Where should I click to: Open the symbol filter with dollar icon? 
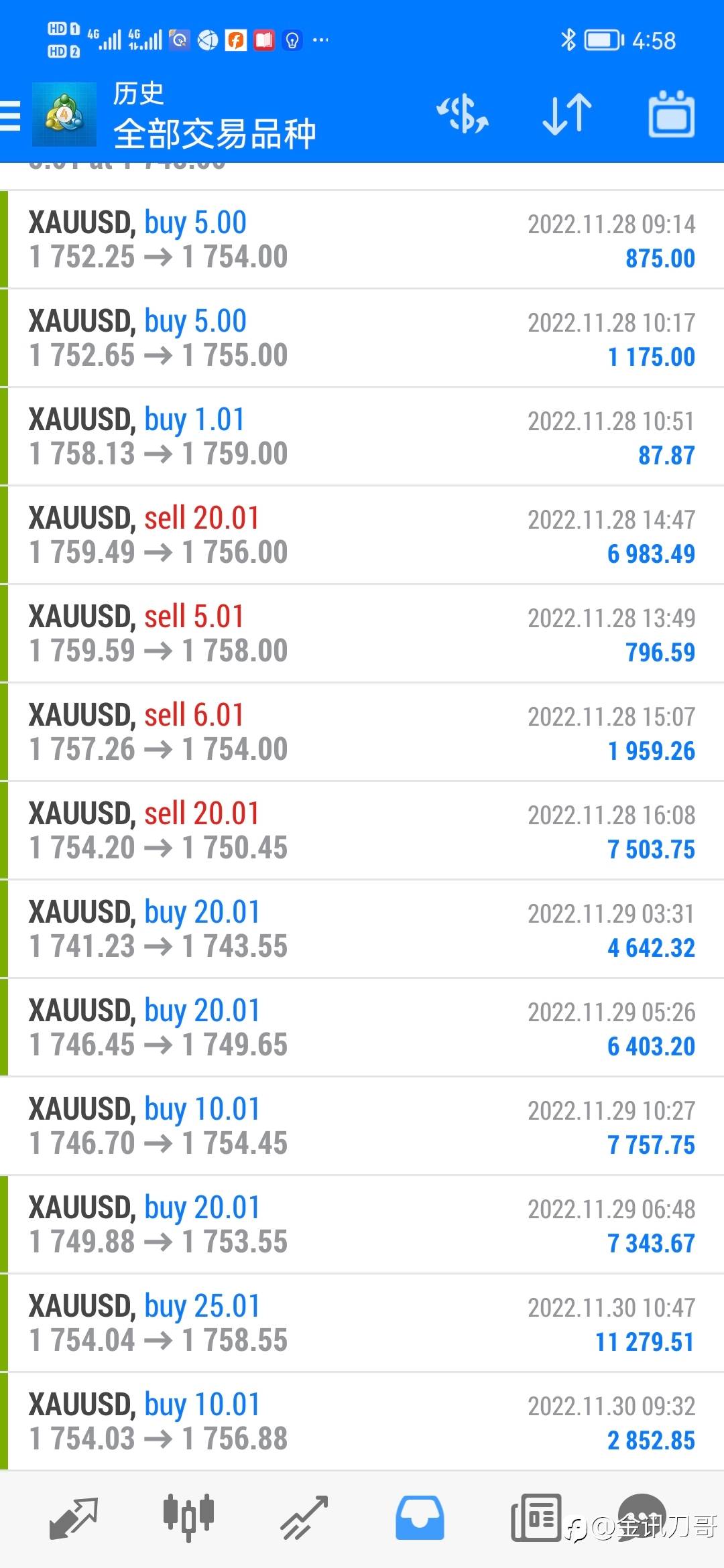coord(463,114)
